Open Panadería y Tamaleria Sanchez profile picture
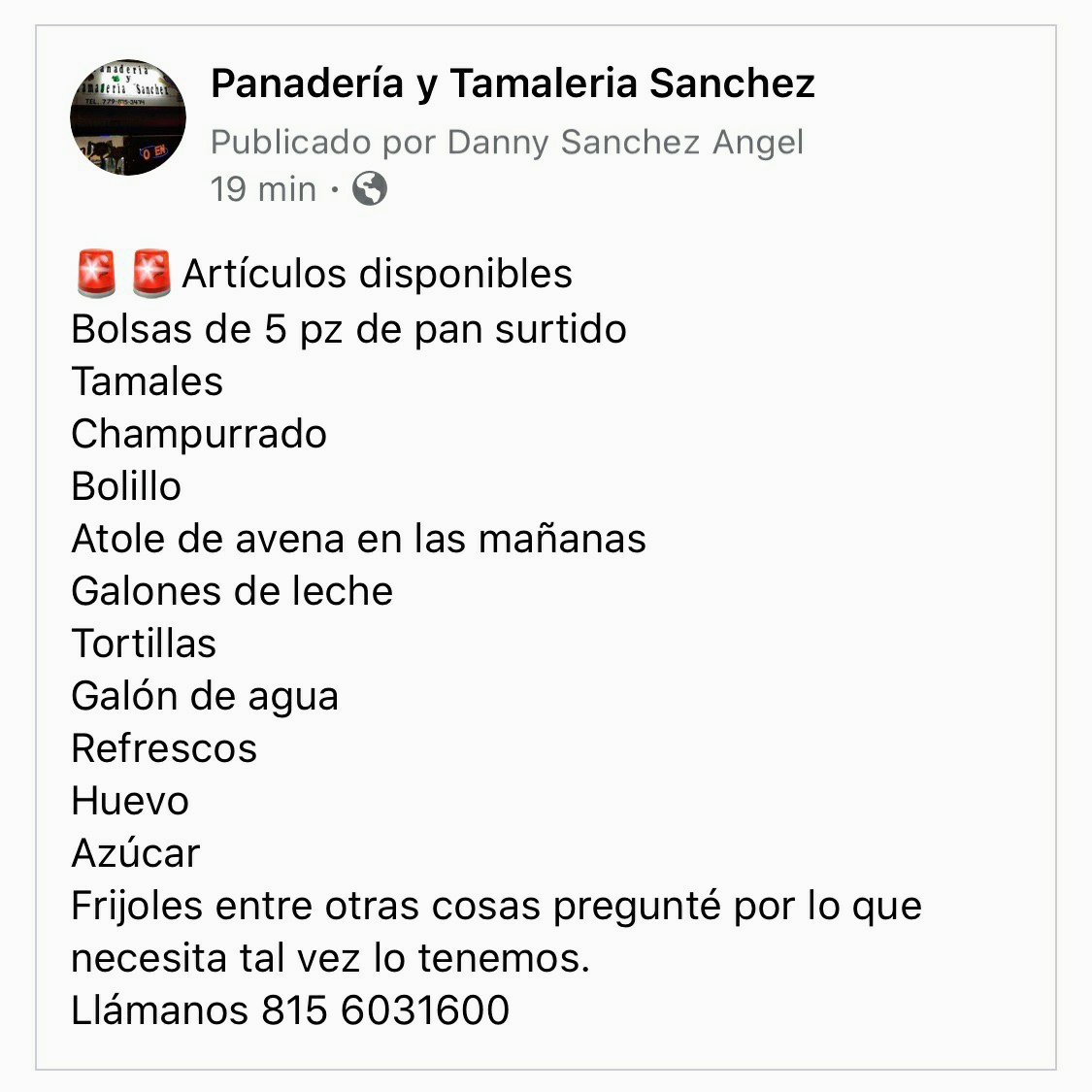The width and height of the screenshot is (1092, 1092). click(128, 117)
